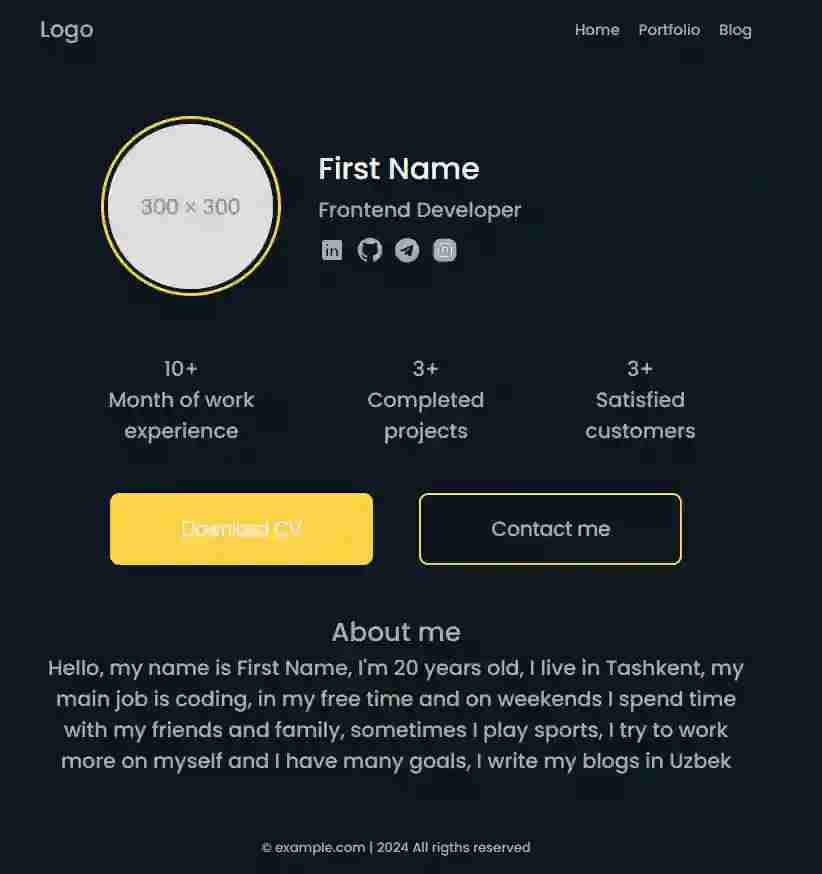Tap the fourth social icon after Telegram

coord(445,250)
